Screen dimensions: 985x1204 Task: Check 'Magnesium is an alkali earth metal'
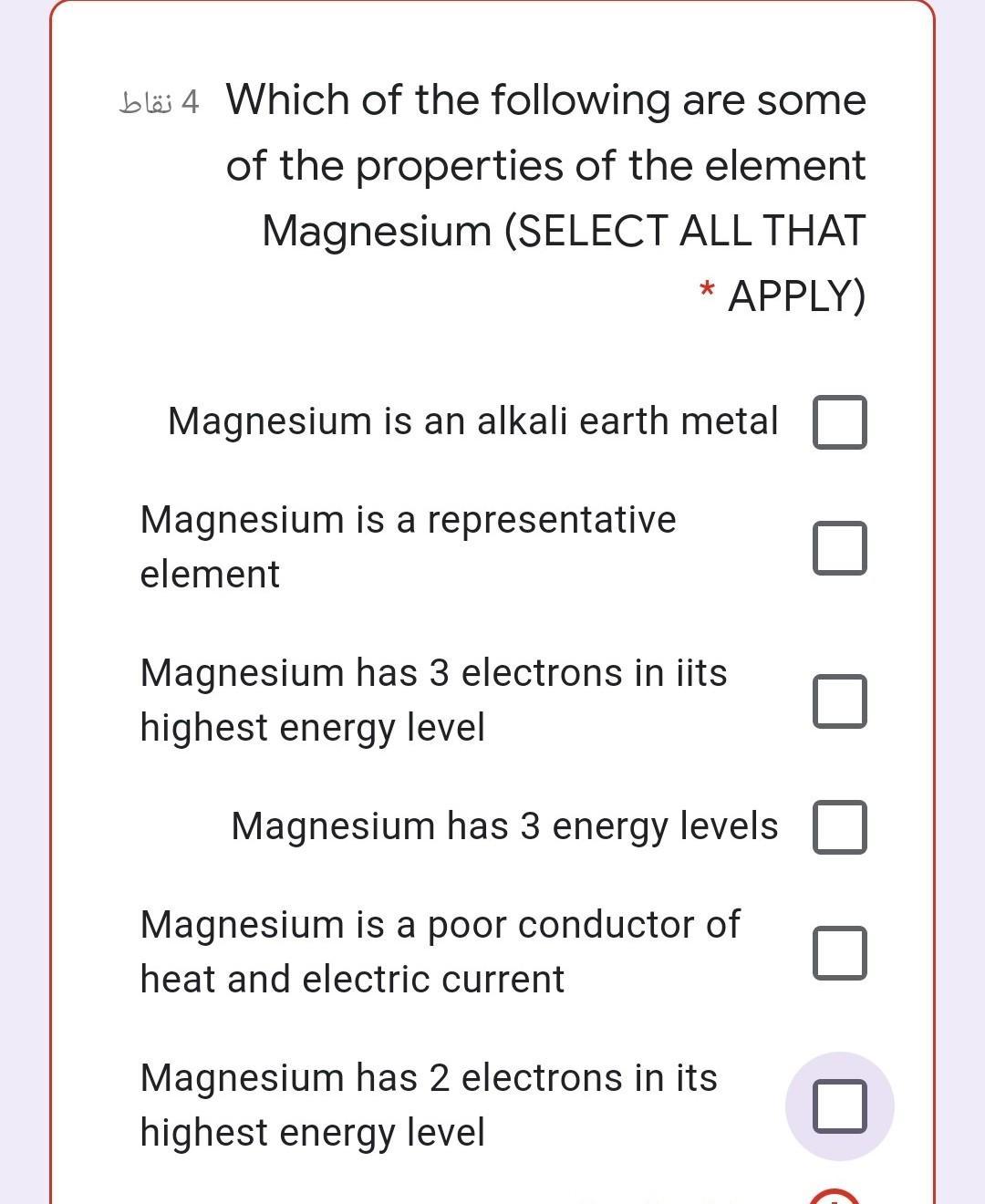tap(839, 421)
